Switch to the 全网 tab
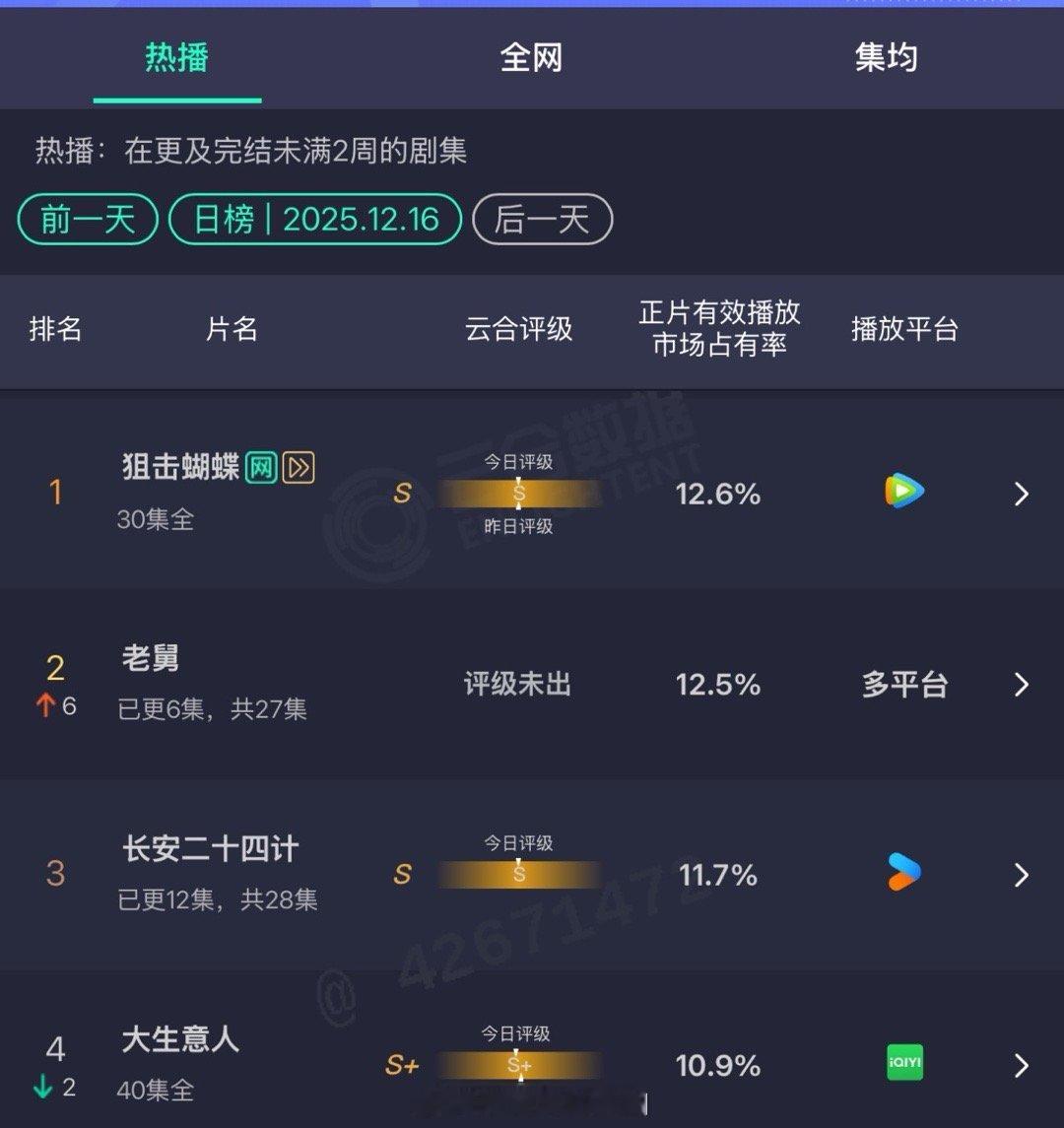The height and width of the screenshot is (1128, 1064). [531, 57]
